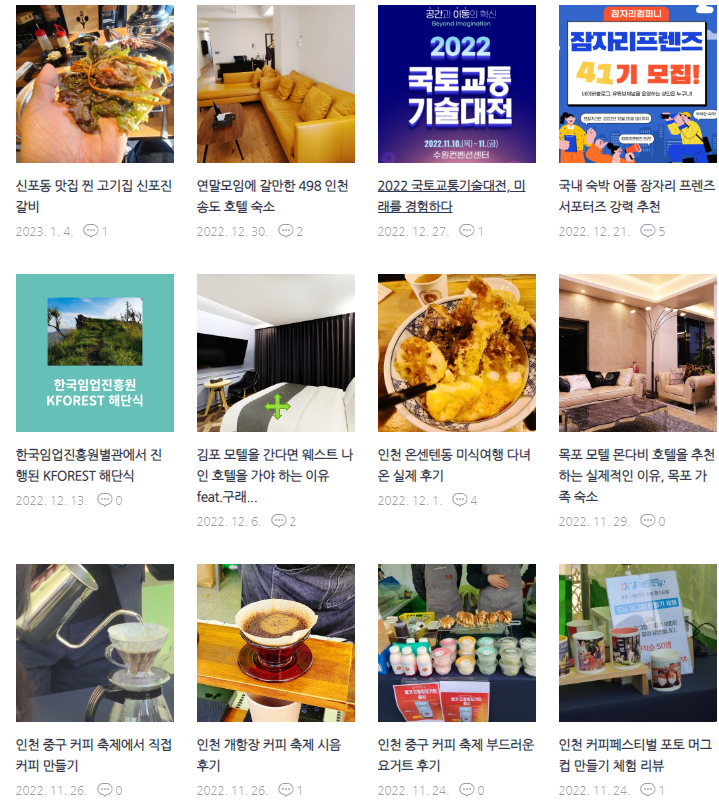Read the 인천 개항장 커피 축제 시음 후기
This screenshot has height=806, width=719.
tap(275, 755)
